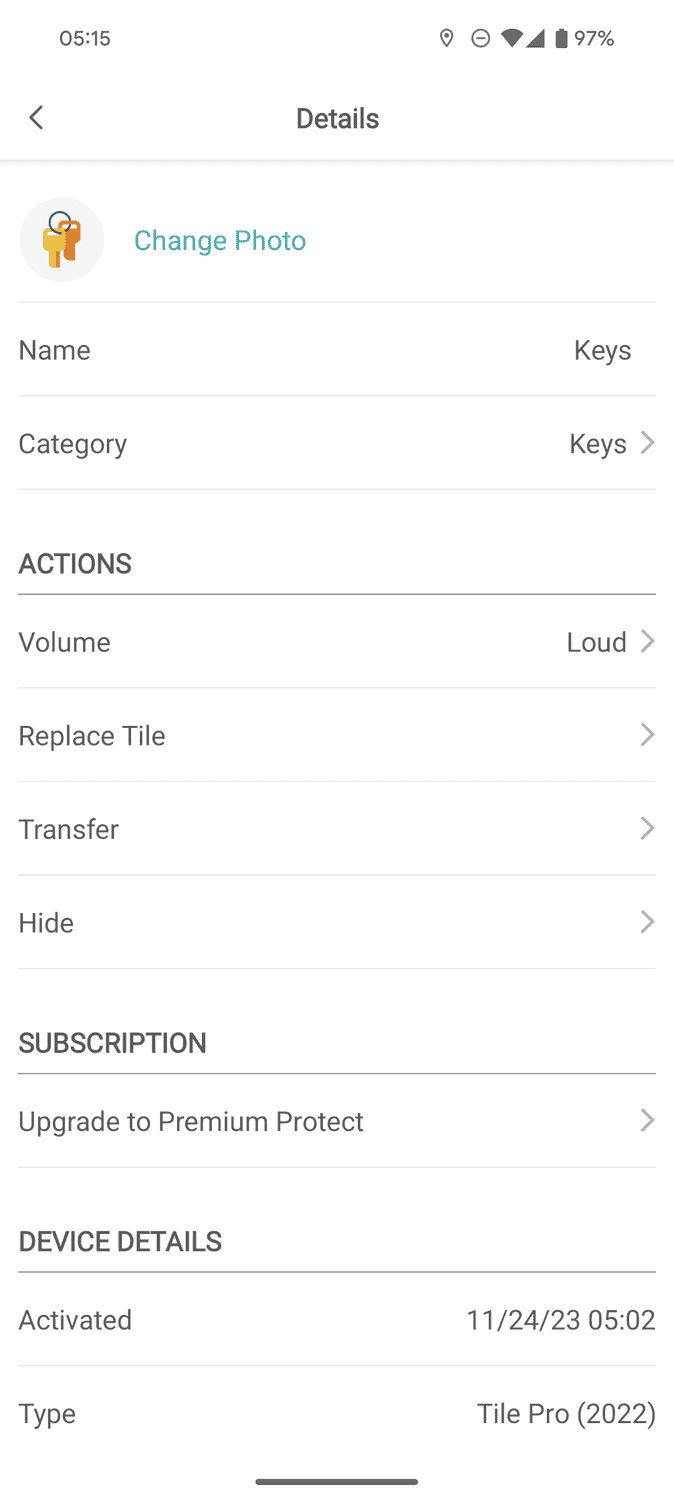
Task: Tap the Change Photo link
Action: (x=220, y=241)
